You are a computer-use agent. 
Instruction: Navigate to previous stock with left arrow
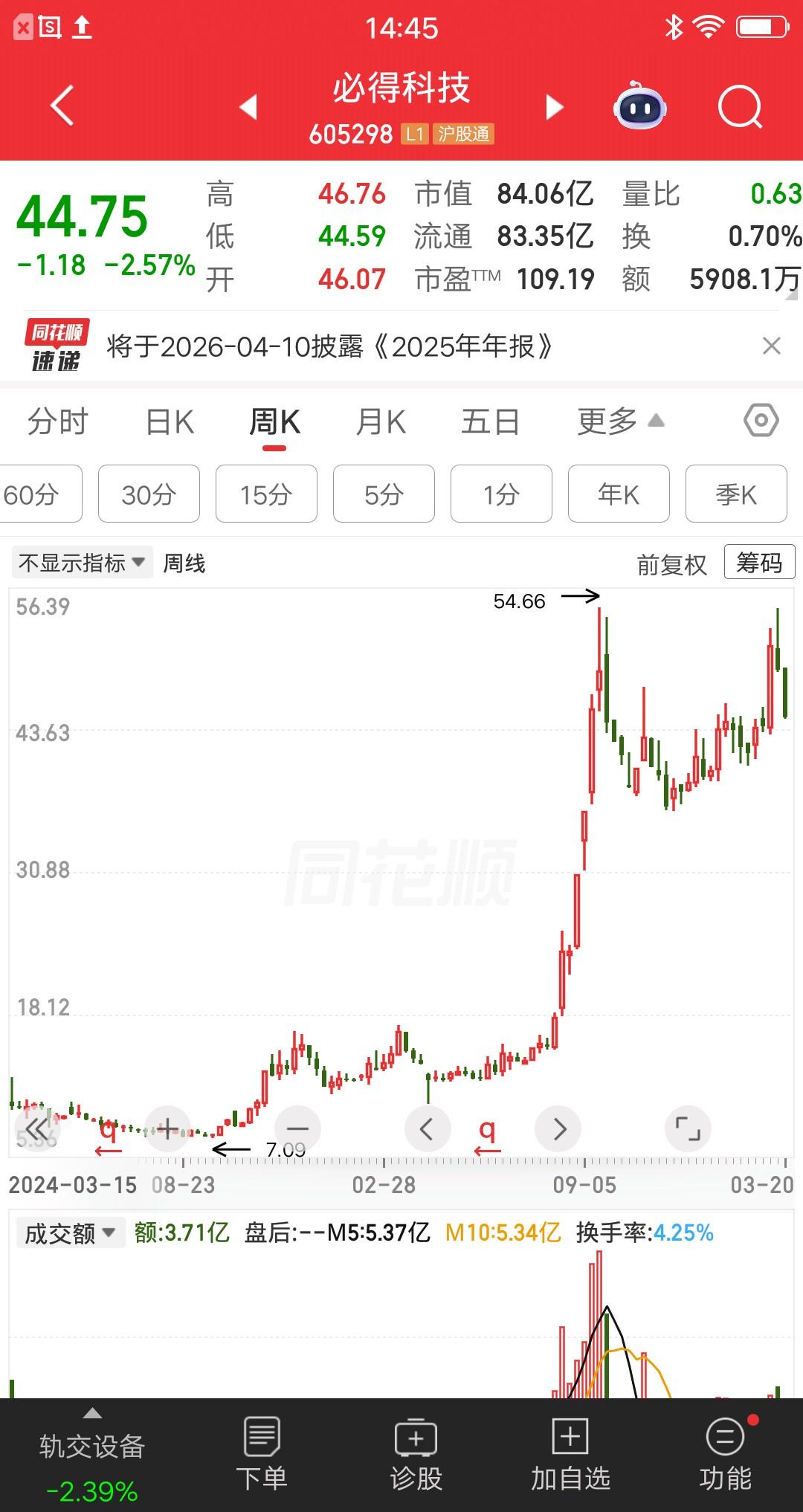pyautogui.click(x=250, y=106)
